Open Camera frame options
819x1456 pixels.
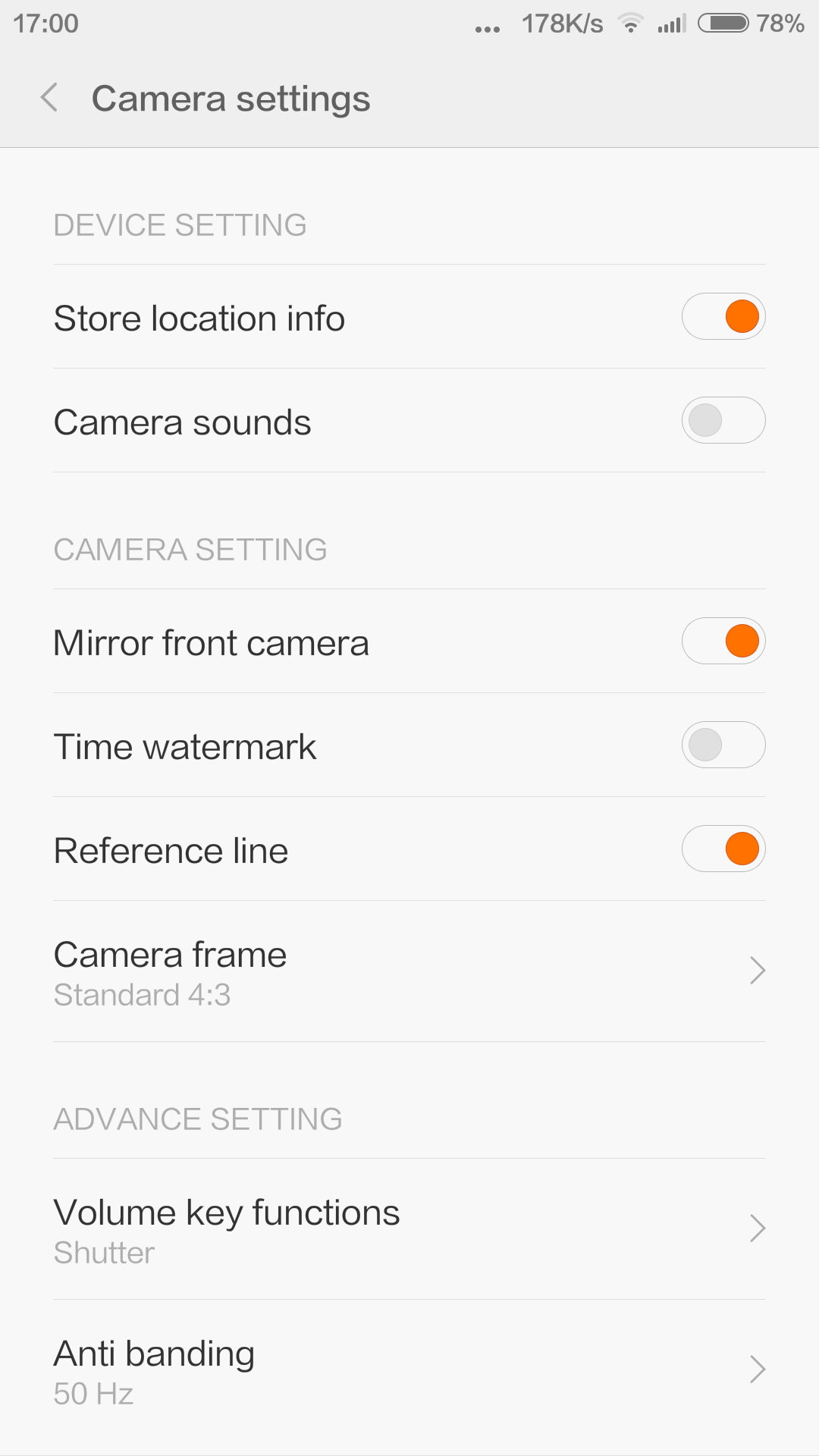409,972
